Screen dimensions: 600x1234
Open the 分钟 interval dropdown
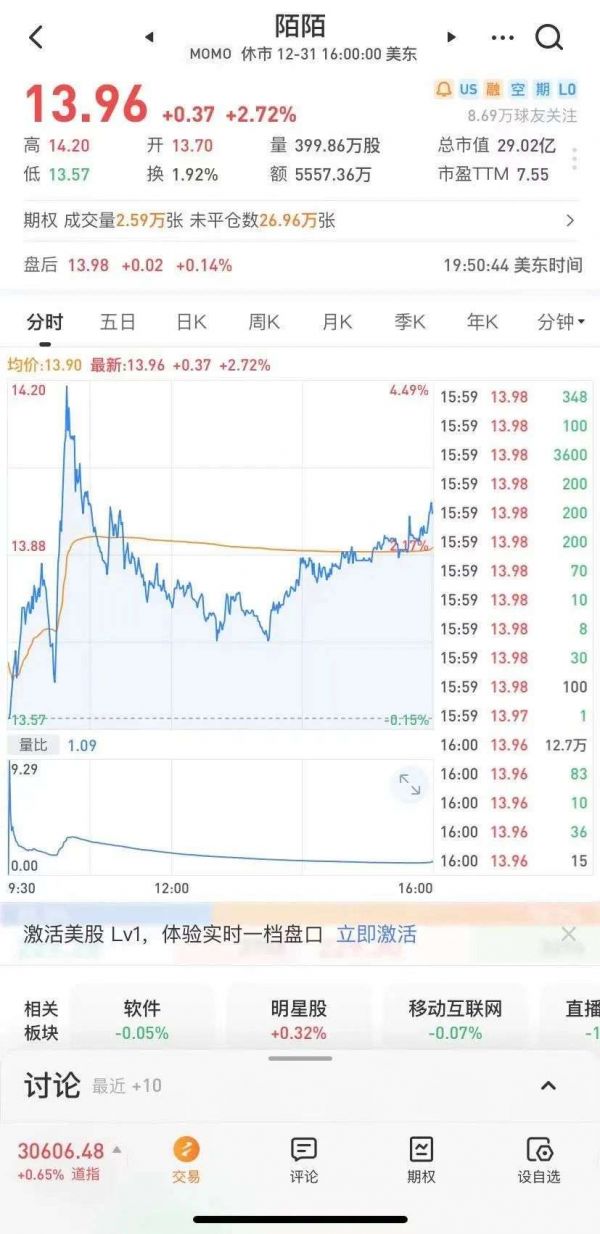[561, 322]
